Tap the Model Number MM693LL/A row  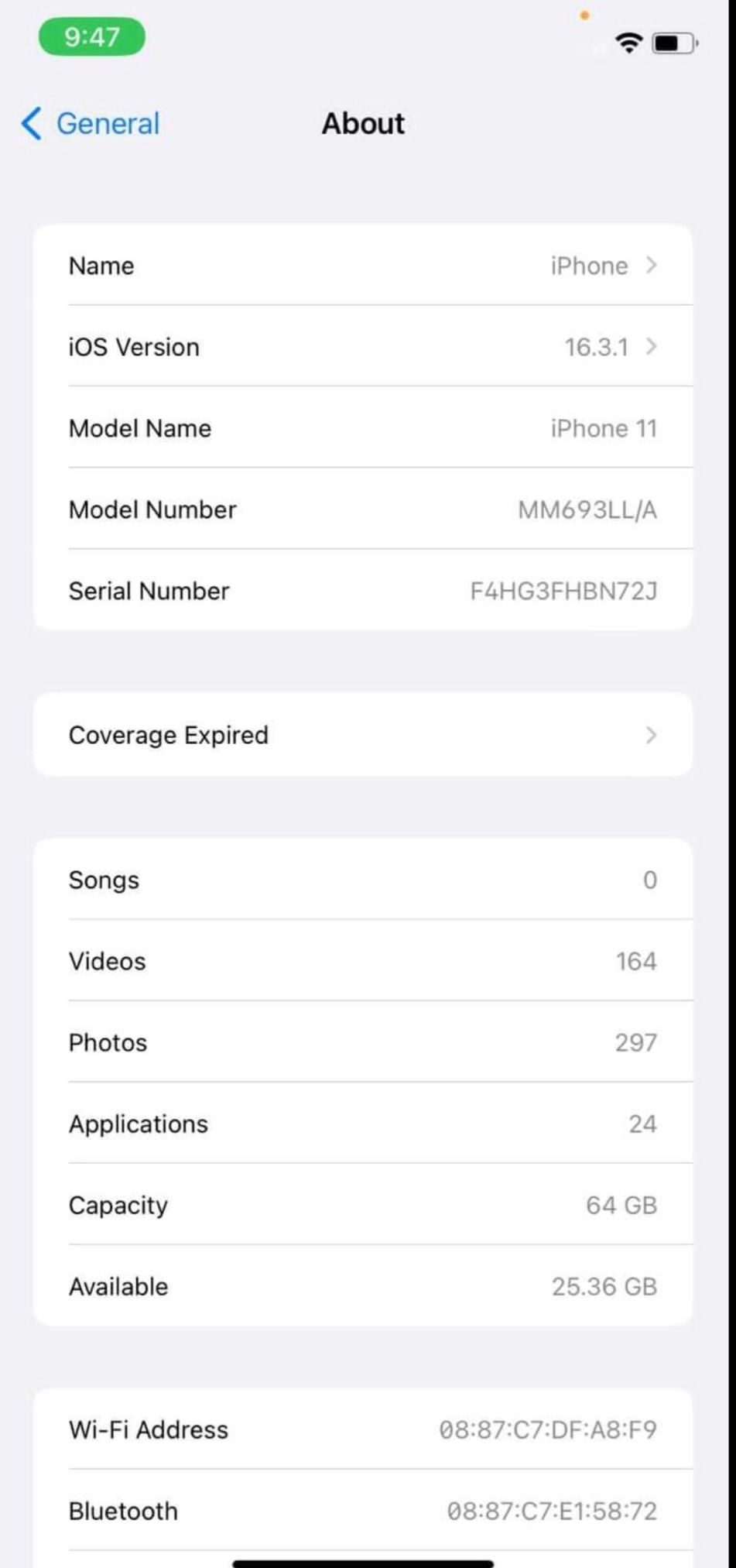coord(364,510)
